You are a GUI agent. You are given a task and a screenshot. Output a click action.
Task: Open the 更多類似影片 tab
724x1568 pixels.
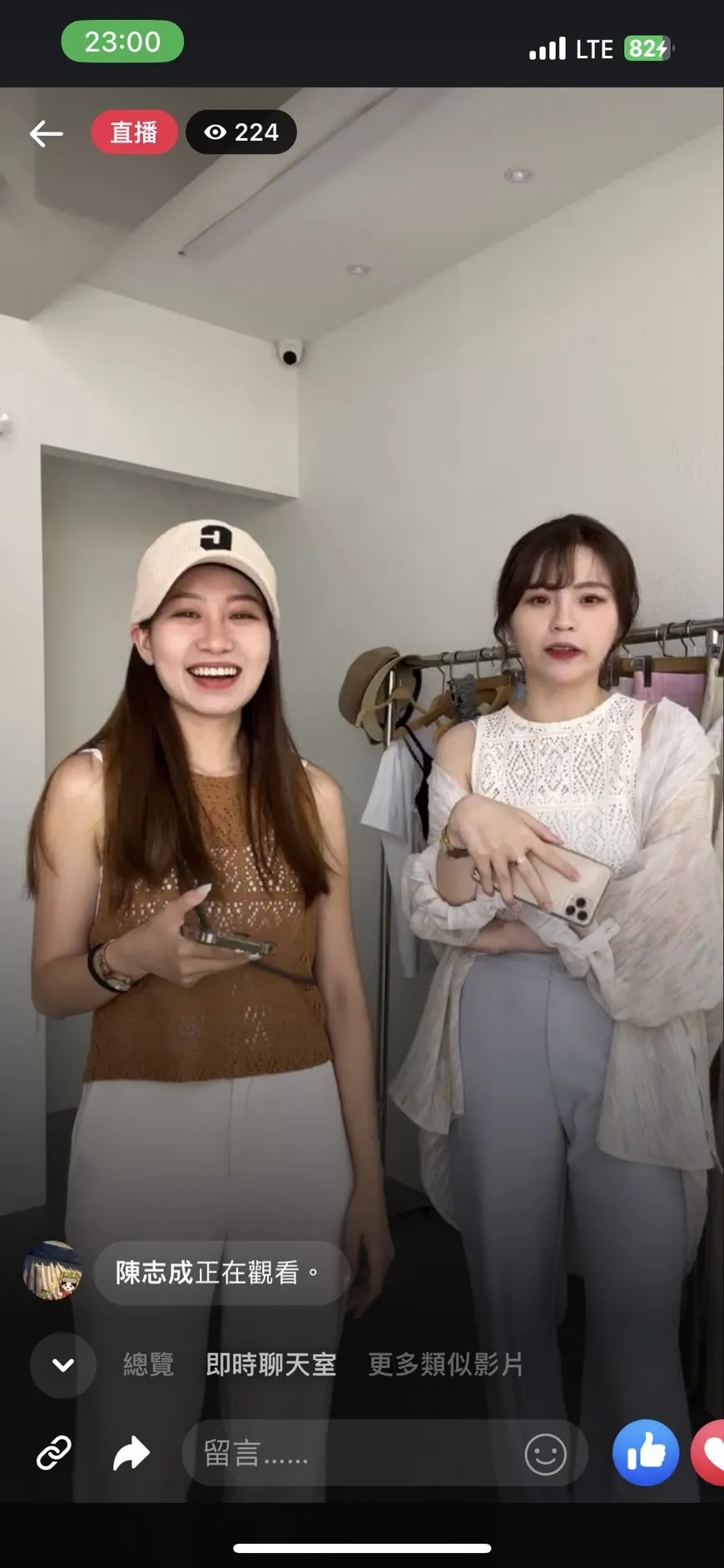(446, 1365)
